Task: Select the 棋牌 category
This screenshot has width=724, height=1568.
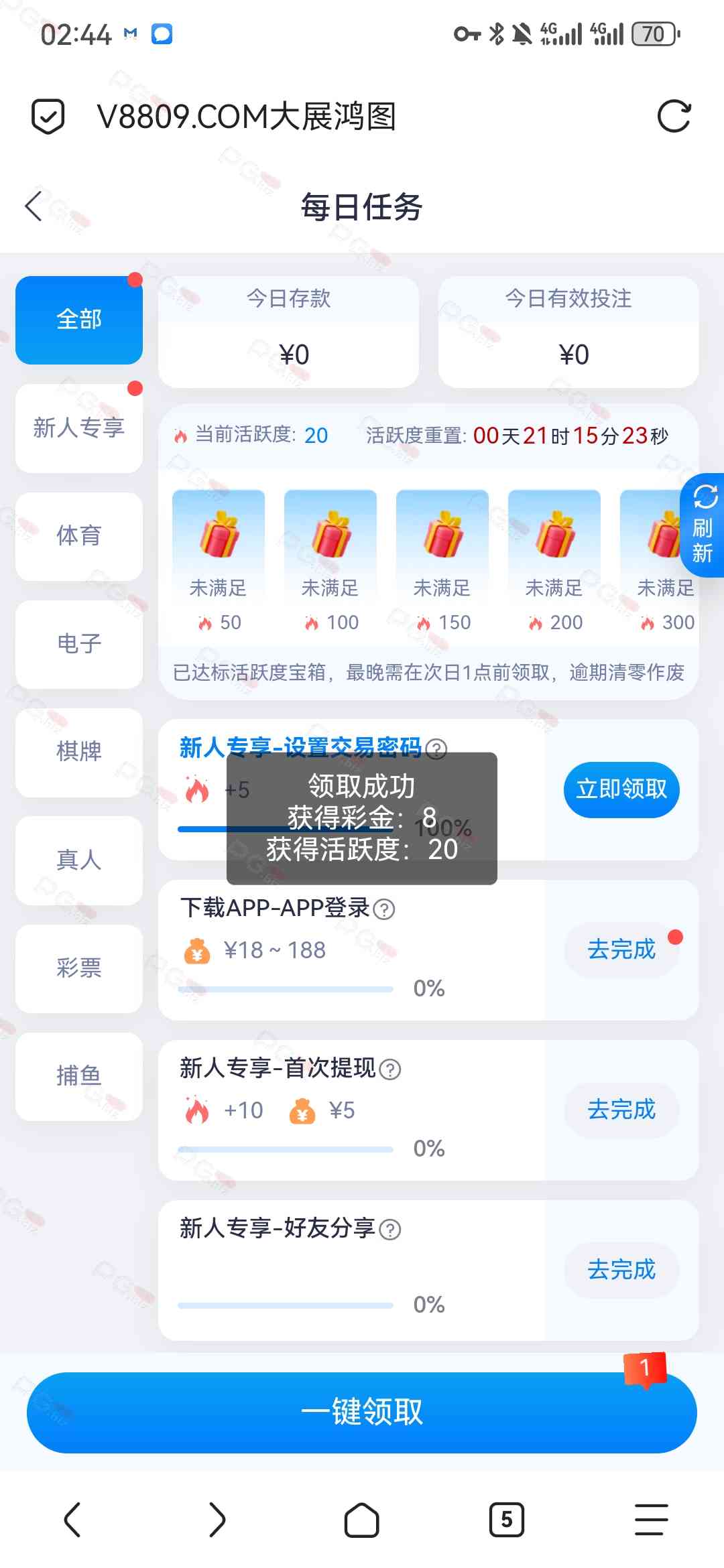Action: 79,752
